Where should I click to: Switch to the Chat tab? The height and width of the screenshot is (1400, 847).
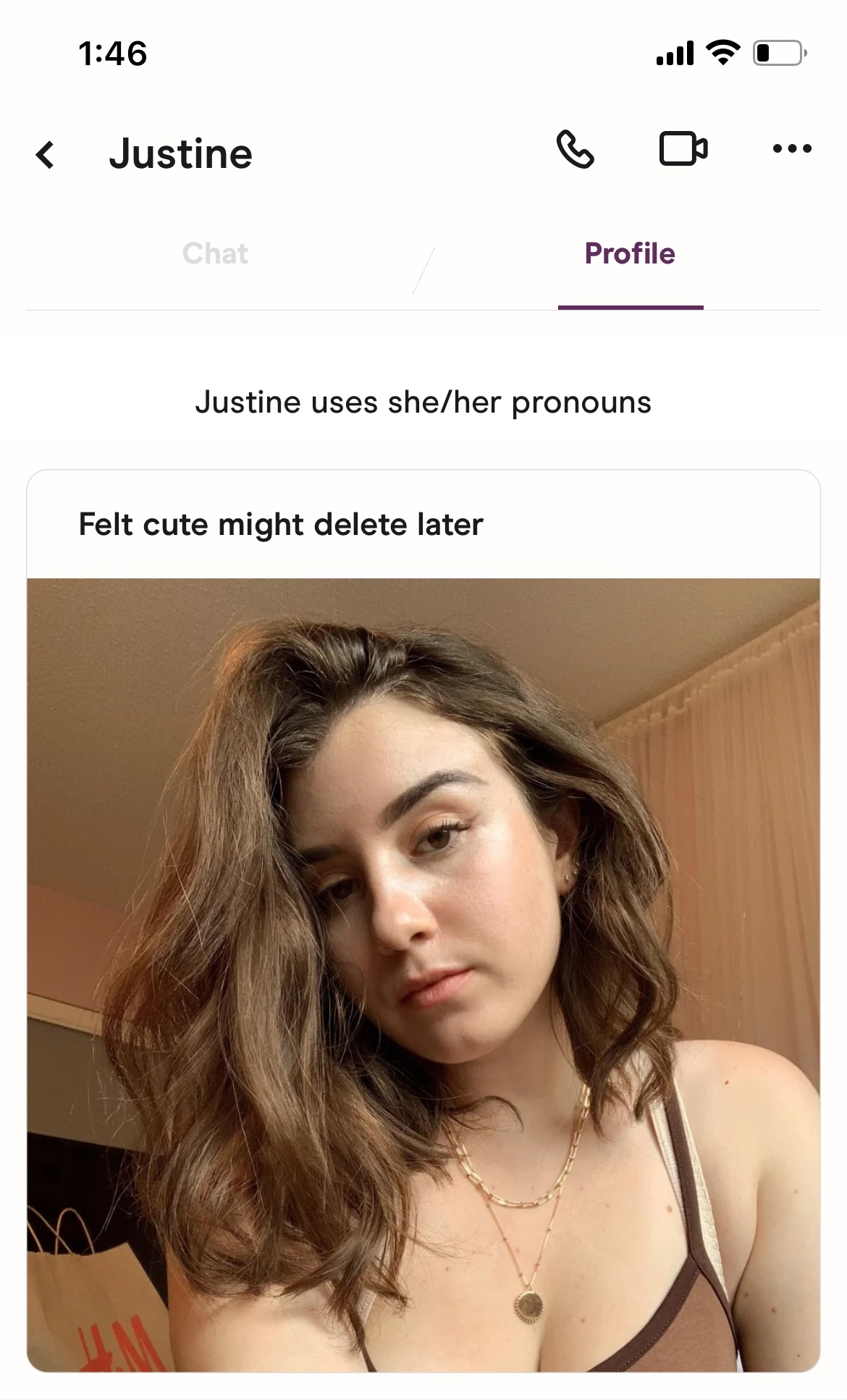215,254
